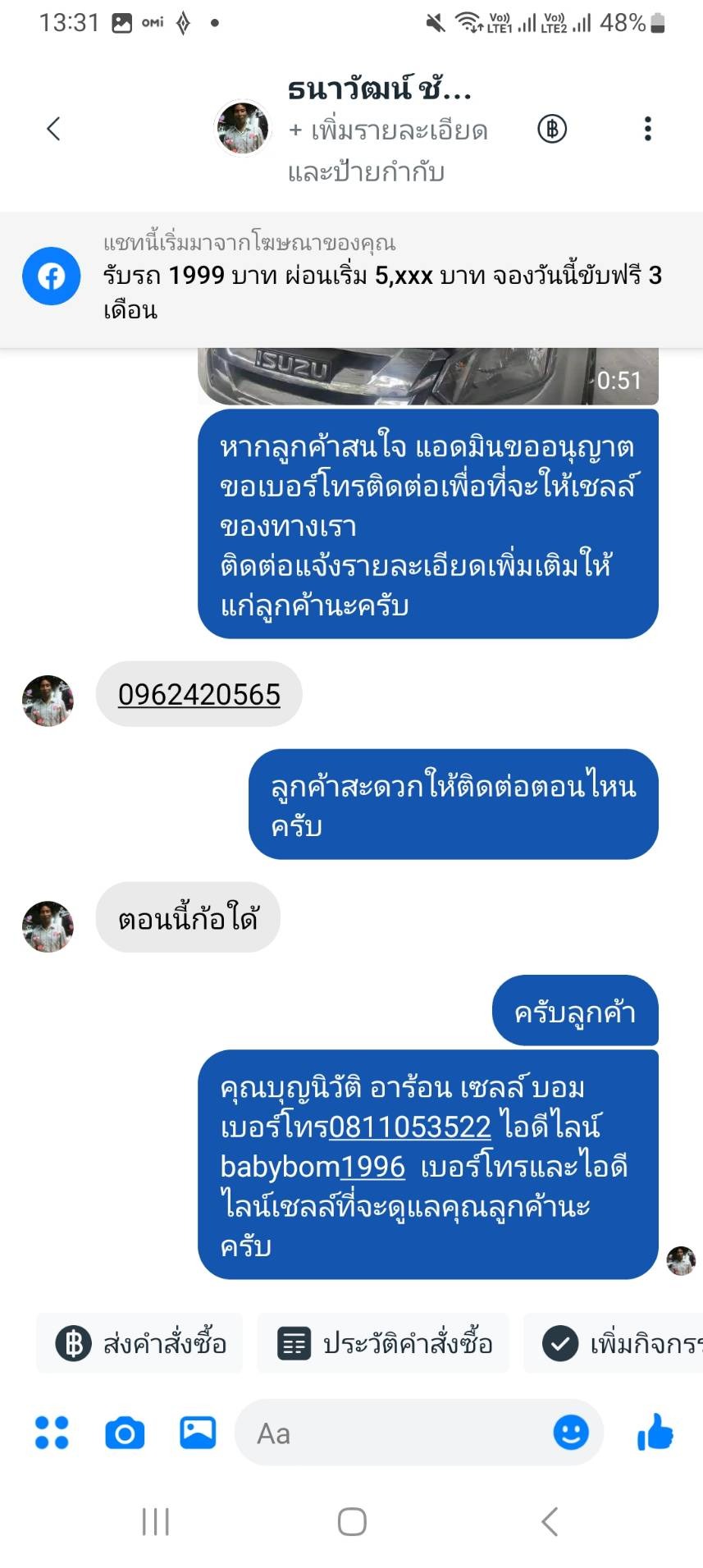Open ประวัติคำสั่งซื้อ order history
Screen dimensions: 703x1568
(384, 1344)
